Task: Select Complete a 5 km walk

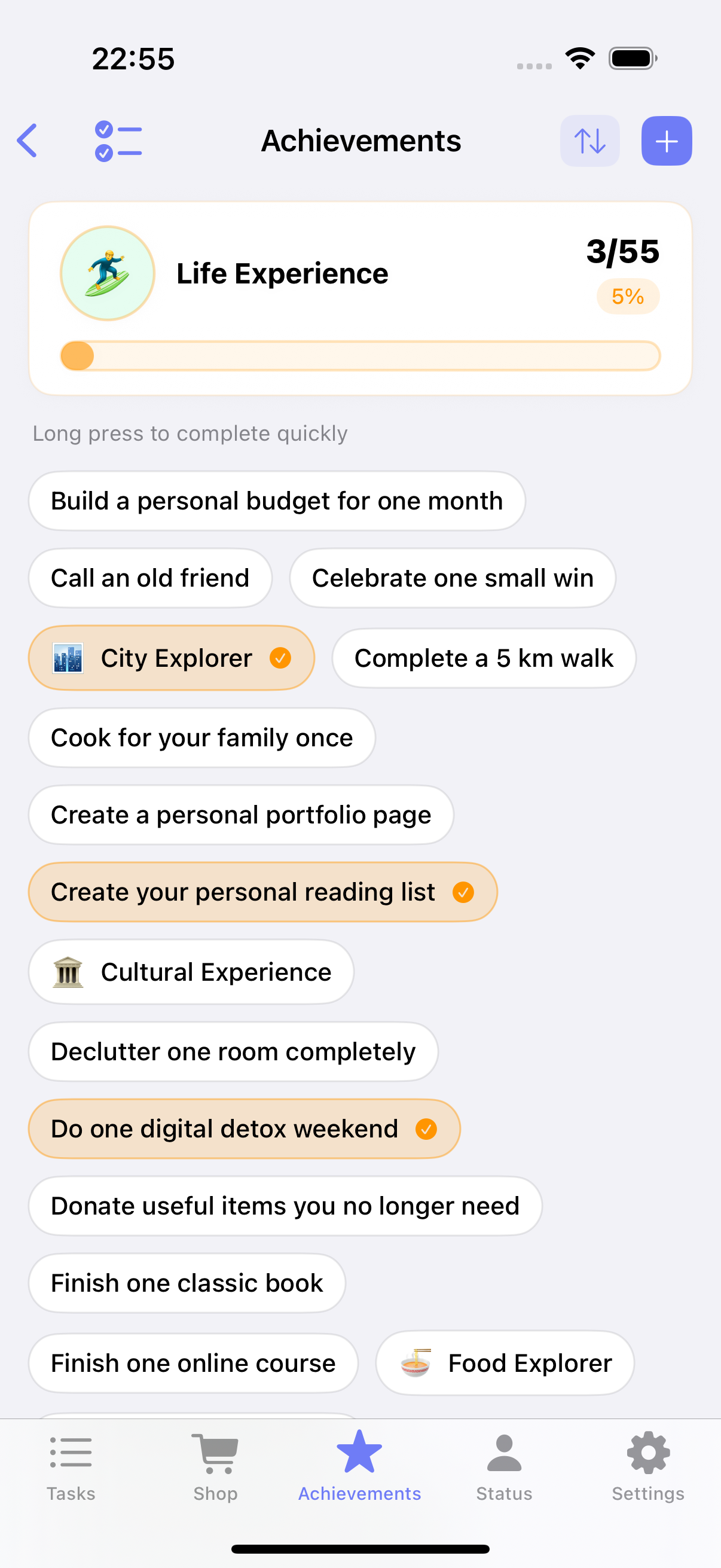Action: [x=483, y=658]
